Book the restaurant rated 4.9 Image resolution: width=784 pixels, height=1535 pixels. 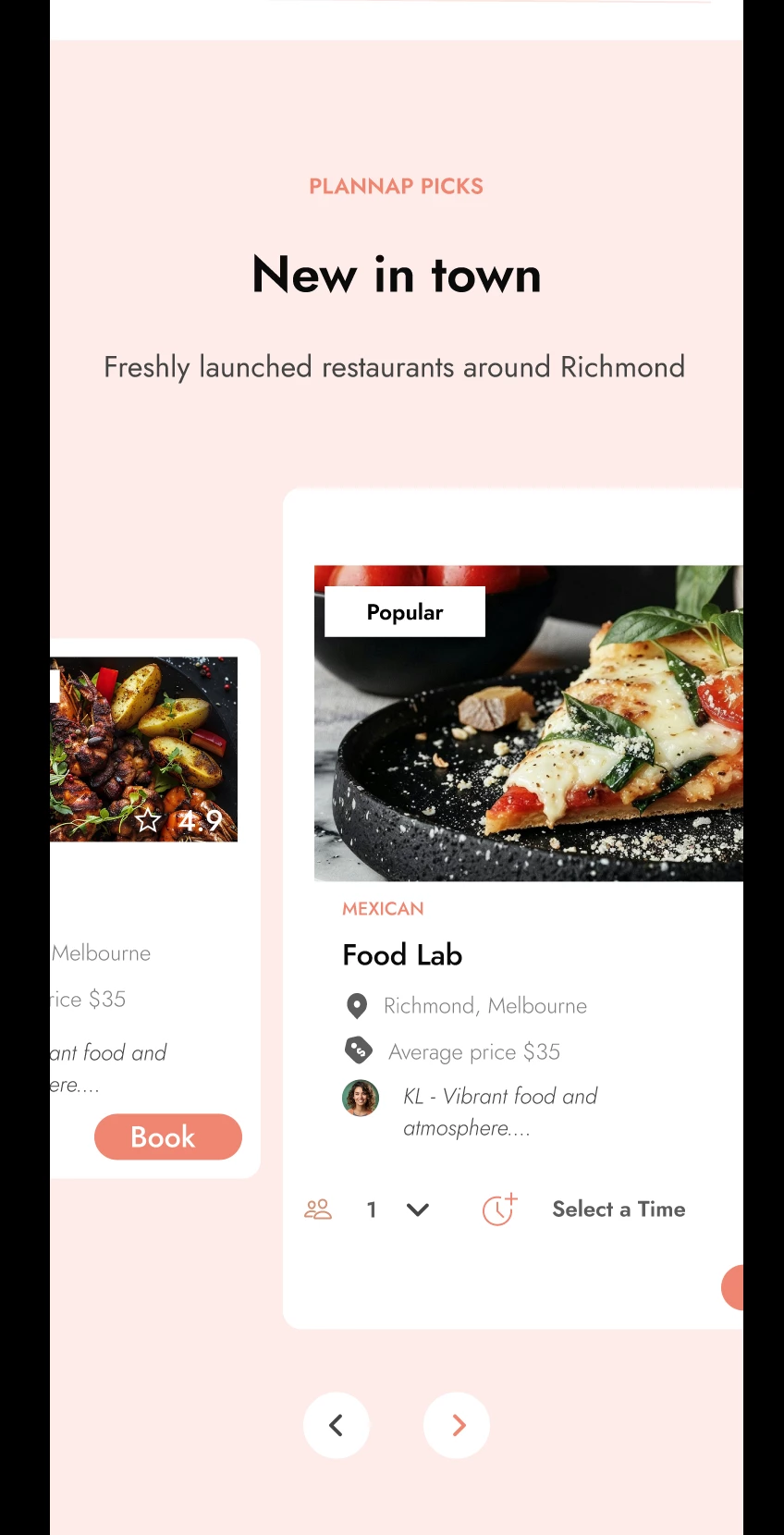pos(167,1136)
